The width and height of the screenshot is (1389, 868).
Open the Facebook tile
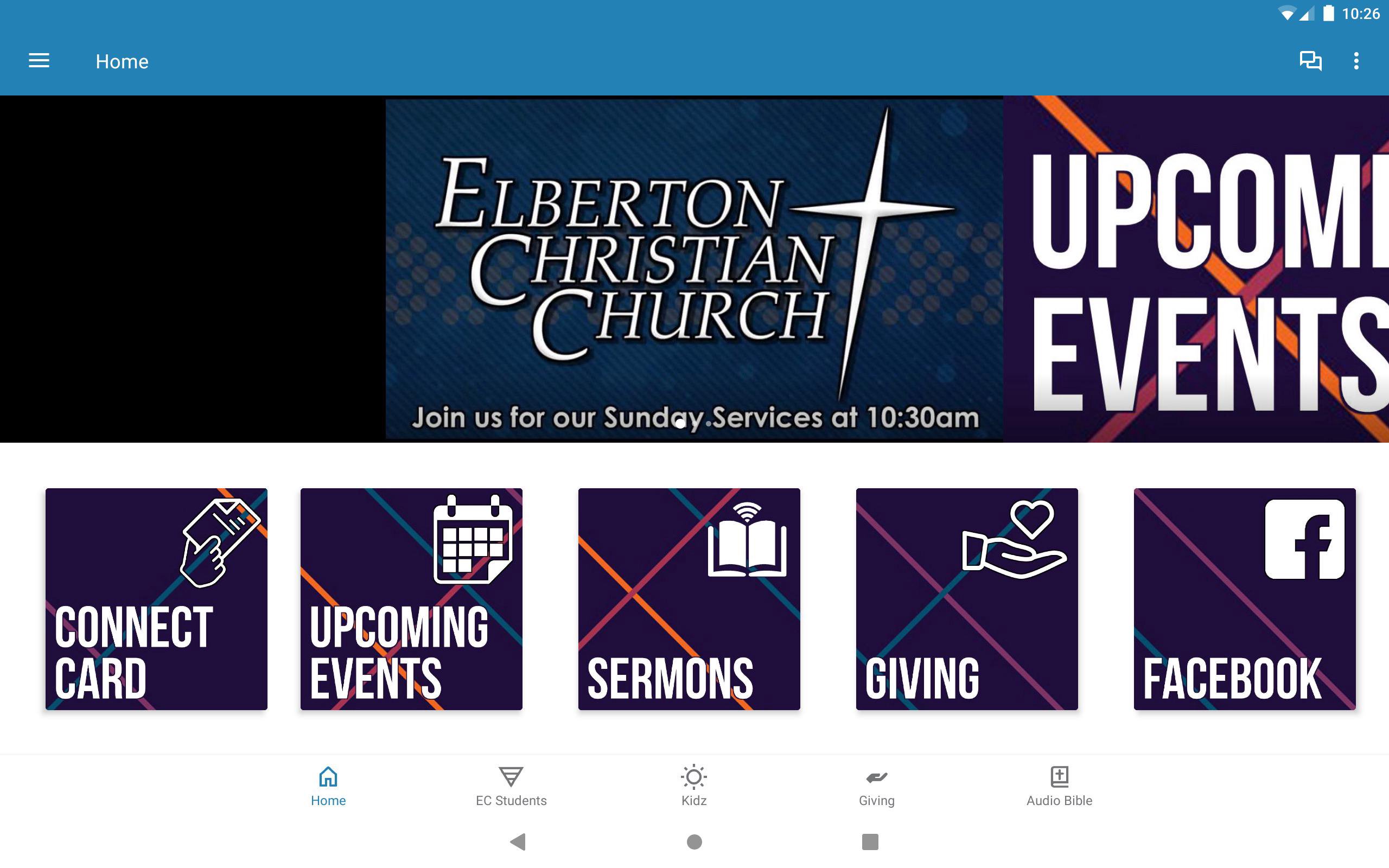1244,599
